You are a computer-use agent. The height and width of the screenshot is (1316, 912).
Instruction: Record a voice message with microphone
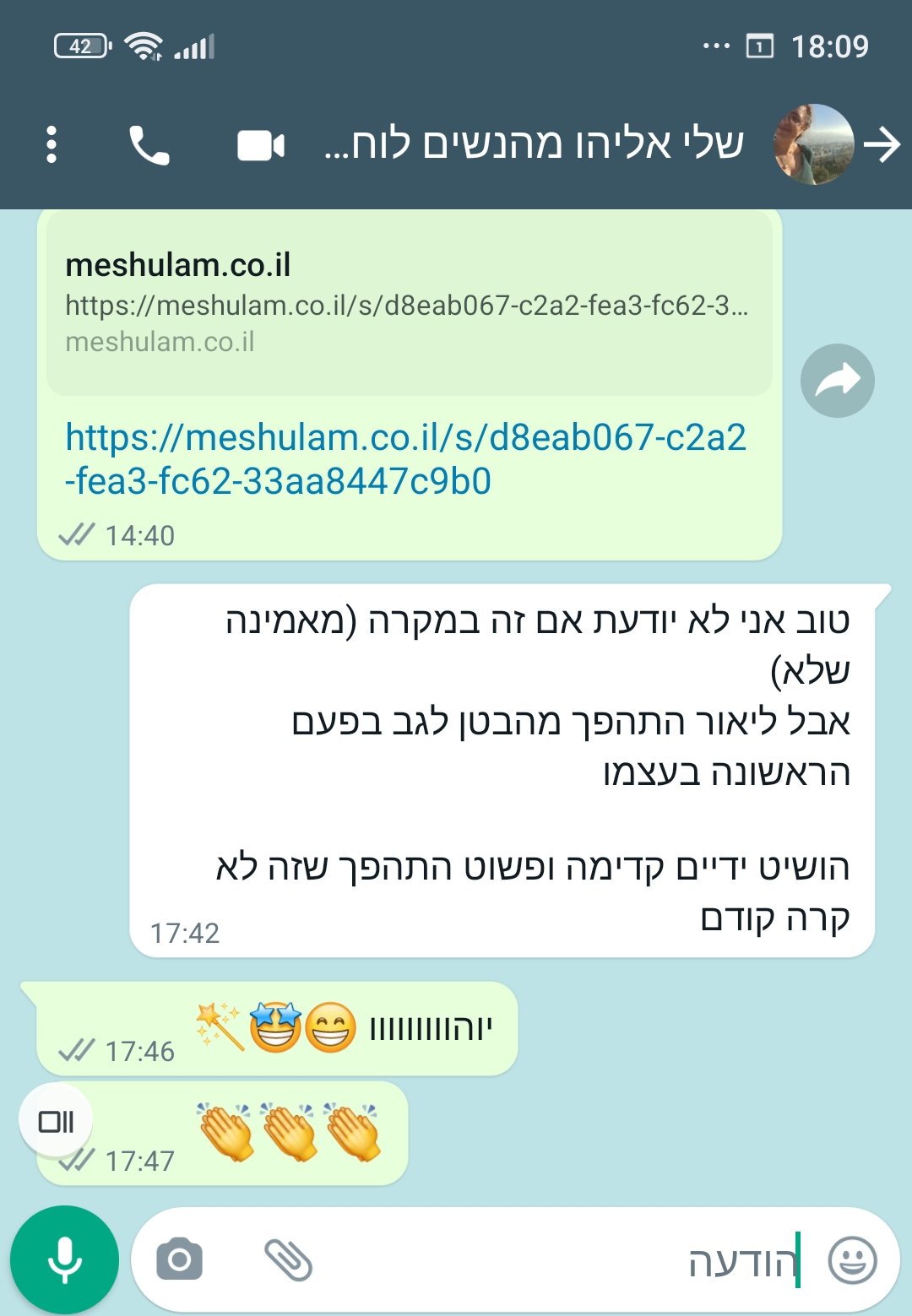(64, 1259)
